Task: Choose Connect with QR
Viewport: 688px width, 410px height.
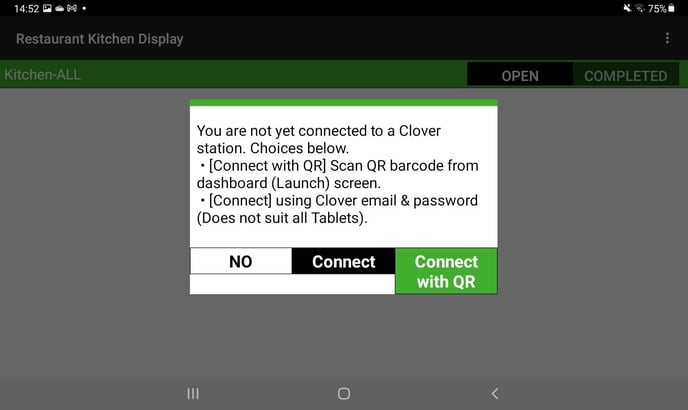Action: pyautogui.click(x=446, y=272)
